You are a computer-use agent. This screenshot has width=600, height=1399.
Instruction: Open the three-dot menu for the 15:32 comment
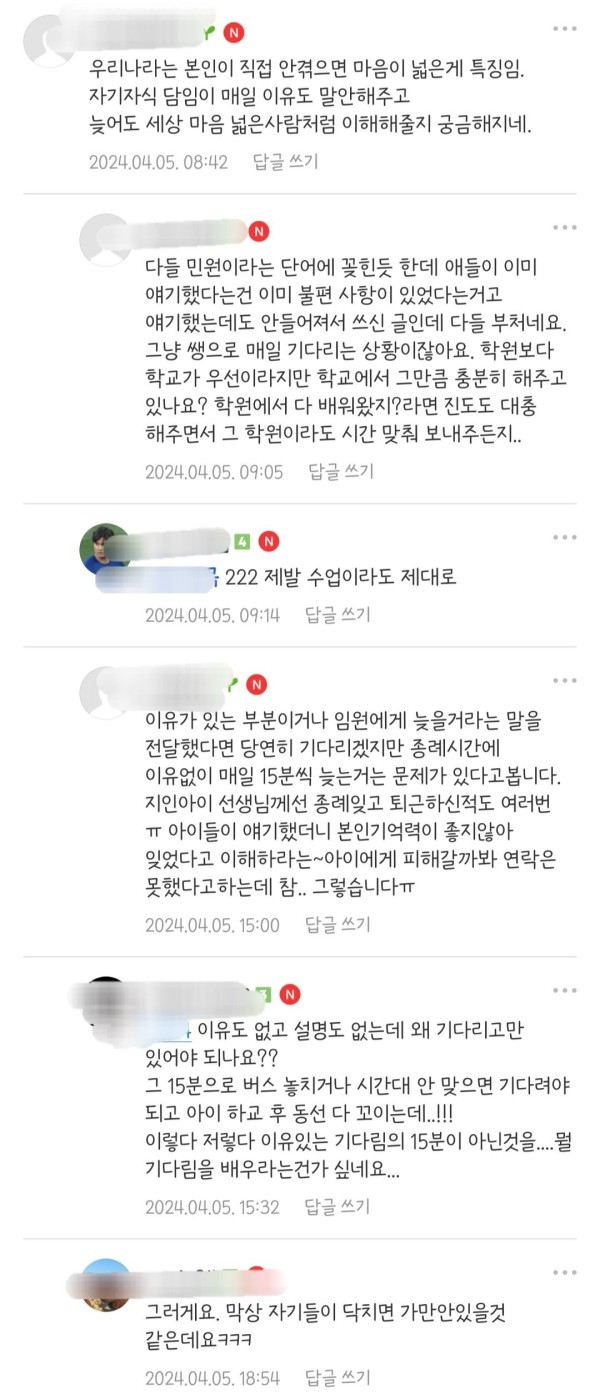567,991
